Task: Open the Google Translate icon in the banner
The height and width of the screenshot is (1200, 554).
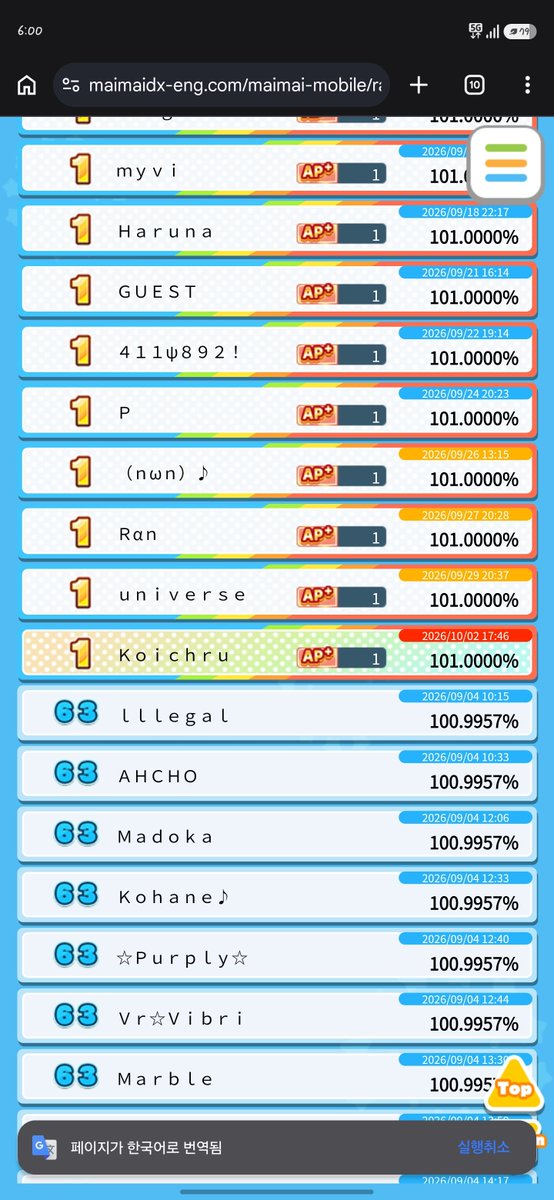Action: coord(44,1147)
